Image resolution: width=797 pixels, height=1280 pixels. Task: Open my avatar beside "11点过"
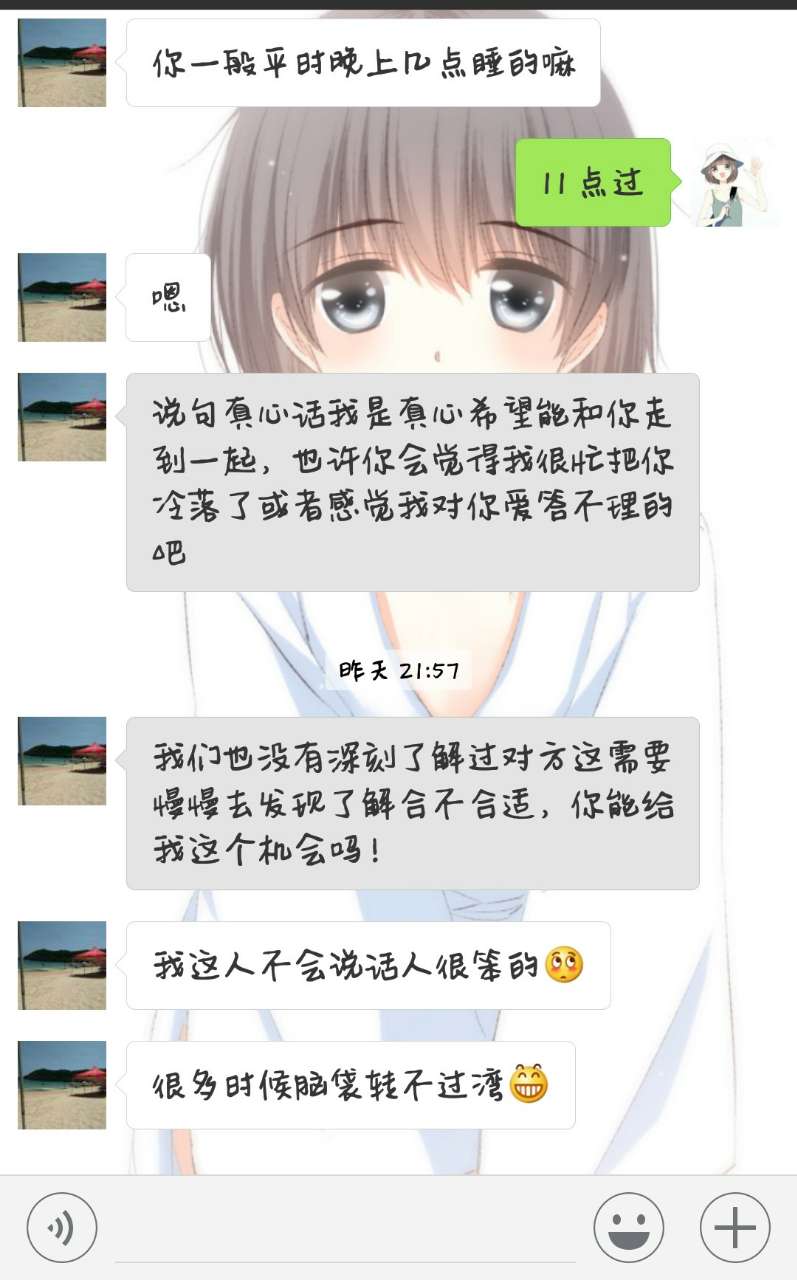coord(735,183)
